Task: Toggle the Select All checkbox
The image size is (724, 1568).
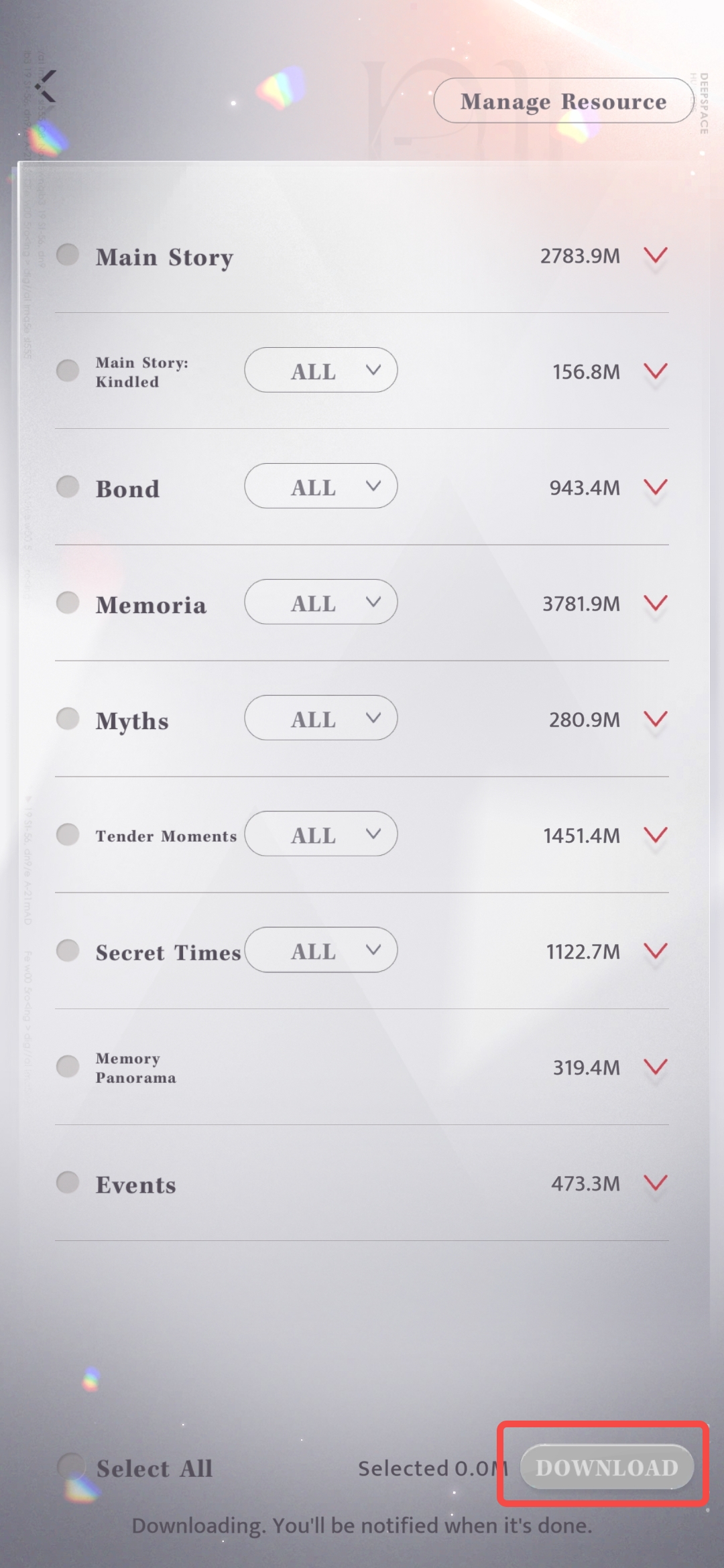Action: pyautogui.click(x=70, y=1466)
